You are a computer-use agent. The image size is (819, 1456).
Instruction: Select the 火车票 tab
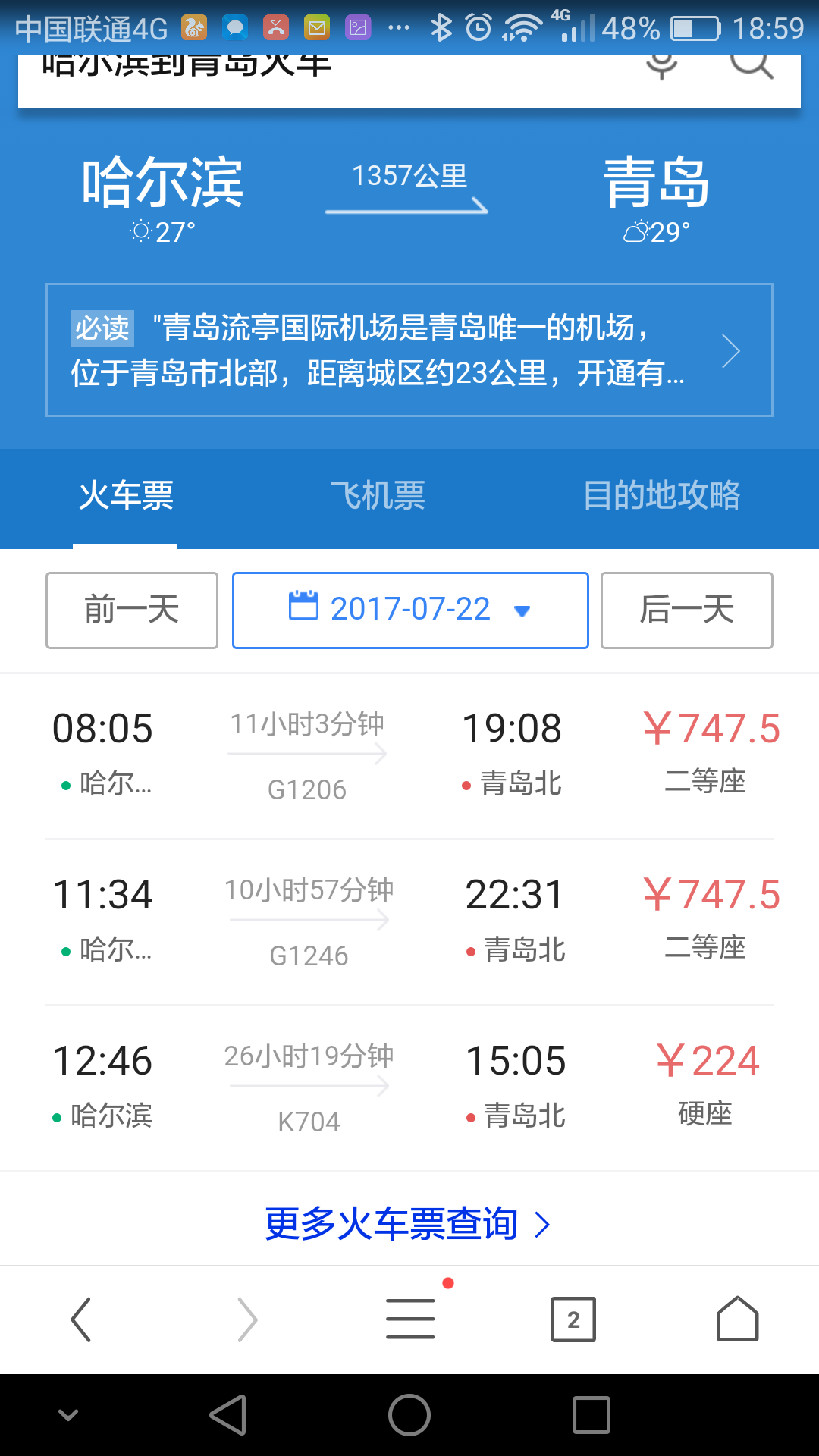click(x=126, y=496)
